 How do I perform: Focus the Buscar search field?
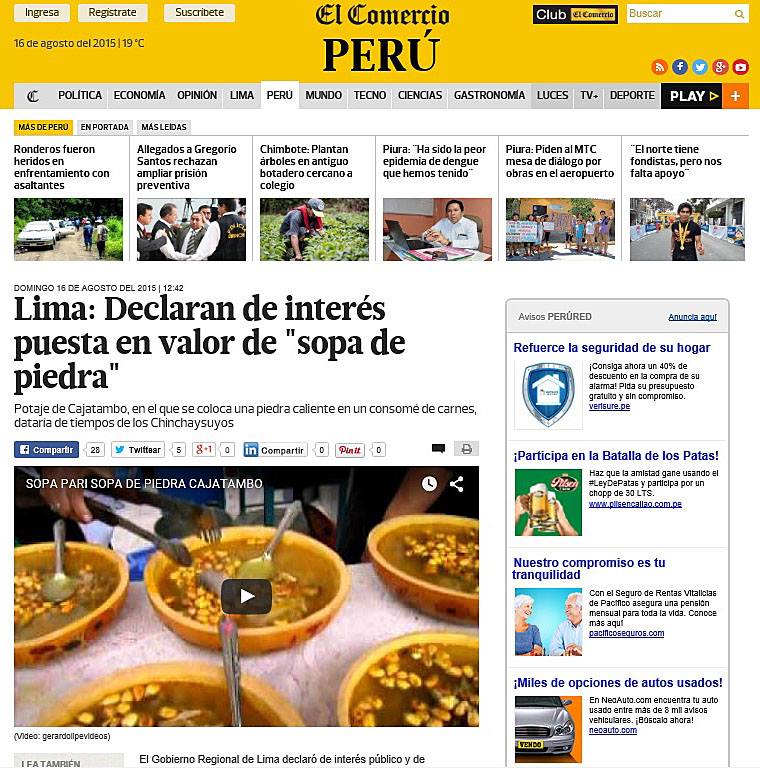(679, 14)
